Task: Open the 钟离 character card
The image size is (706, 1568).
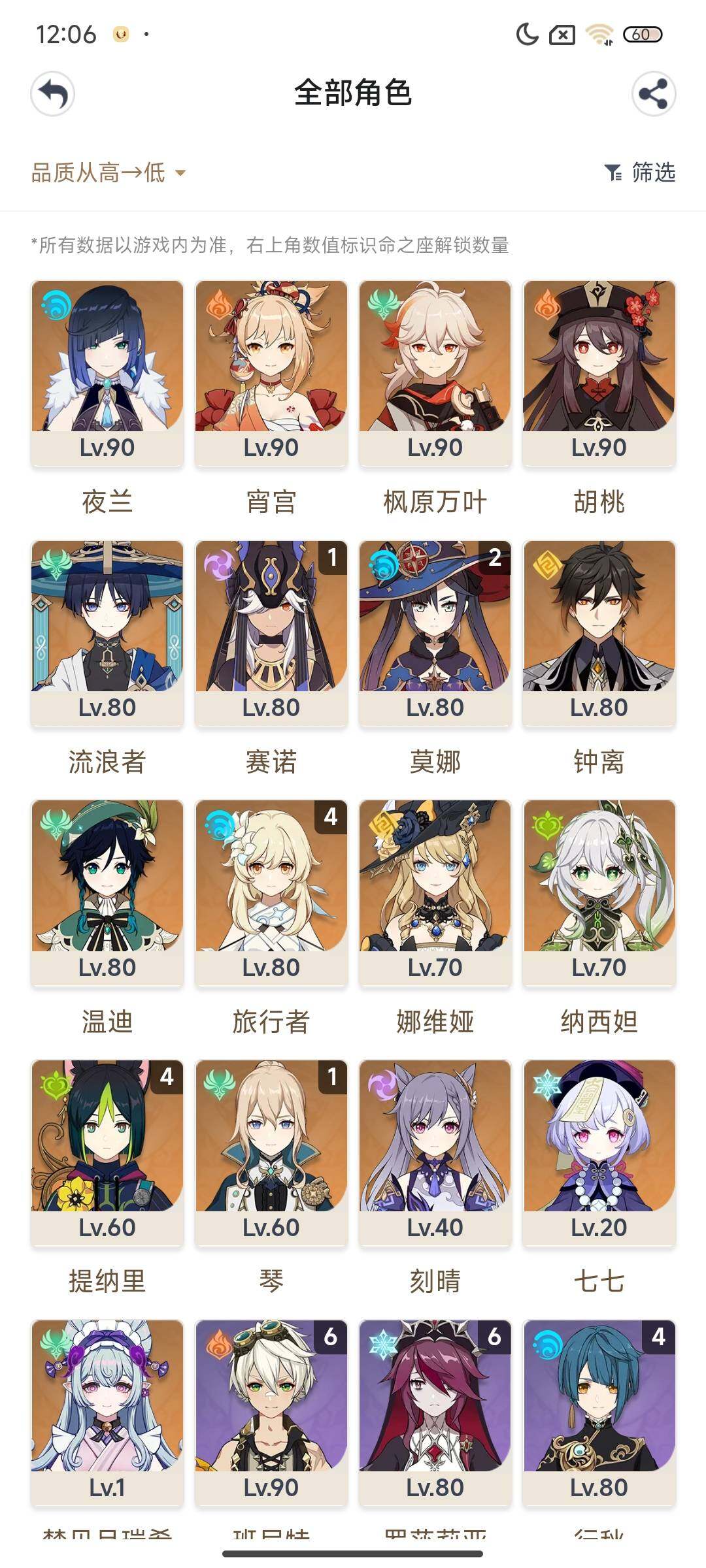Action: (599, 634)
